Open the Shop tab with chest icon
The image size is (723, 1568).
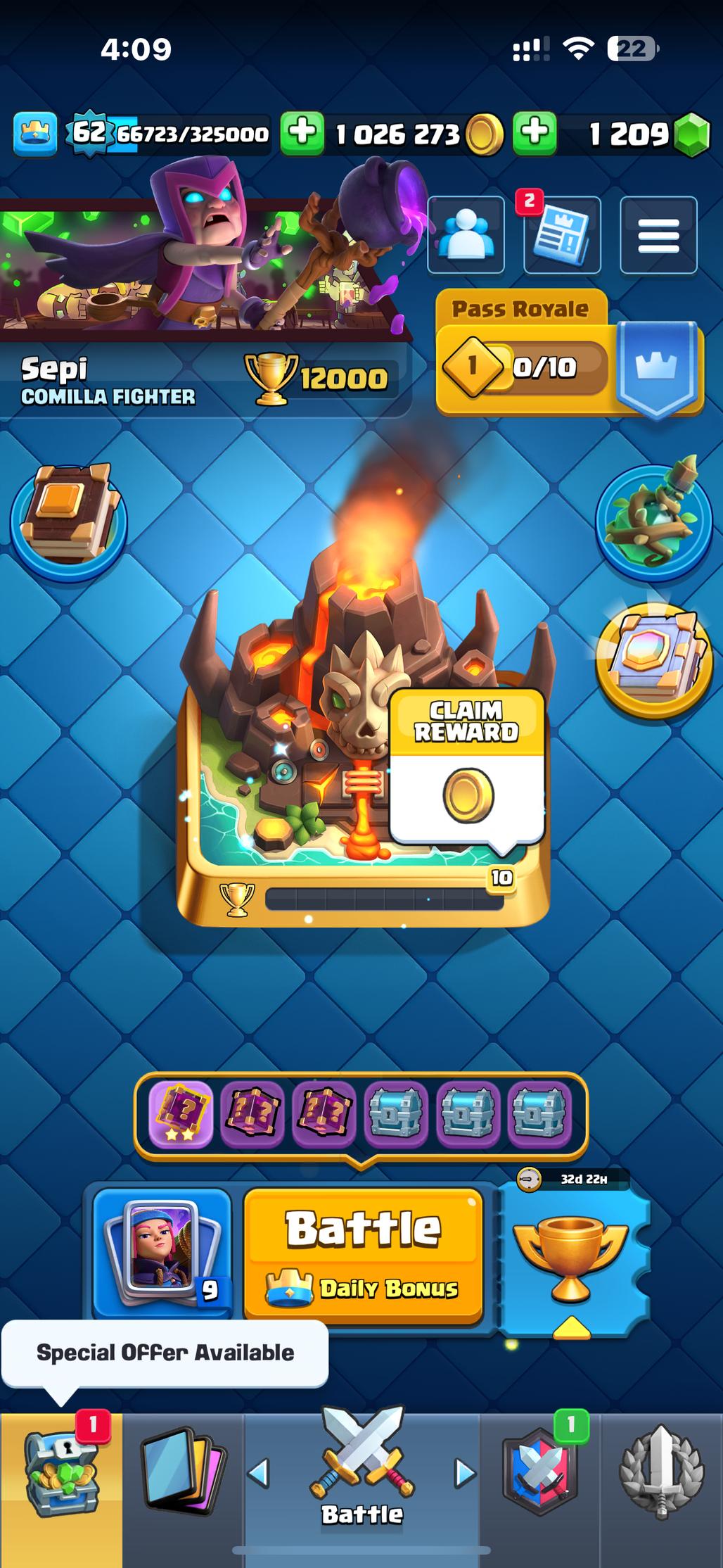(60, 1474)
